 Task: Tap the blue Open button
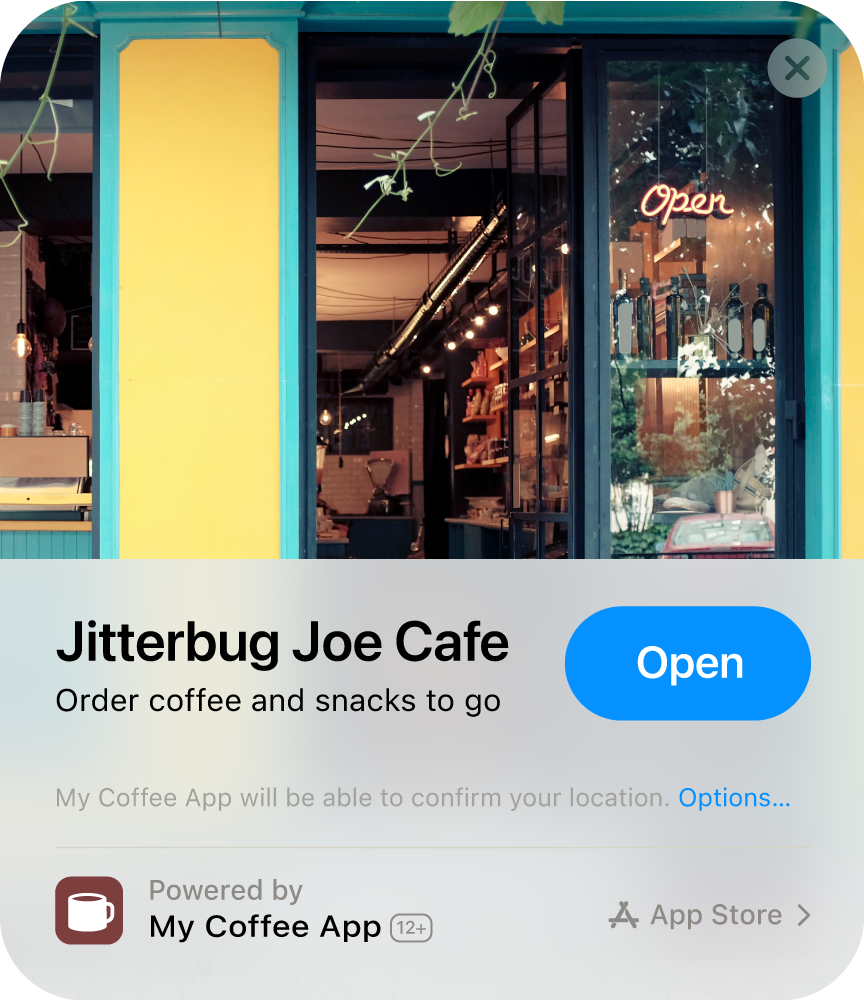687,662
